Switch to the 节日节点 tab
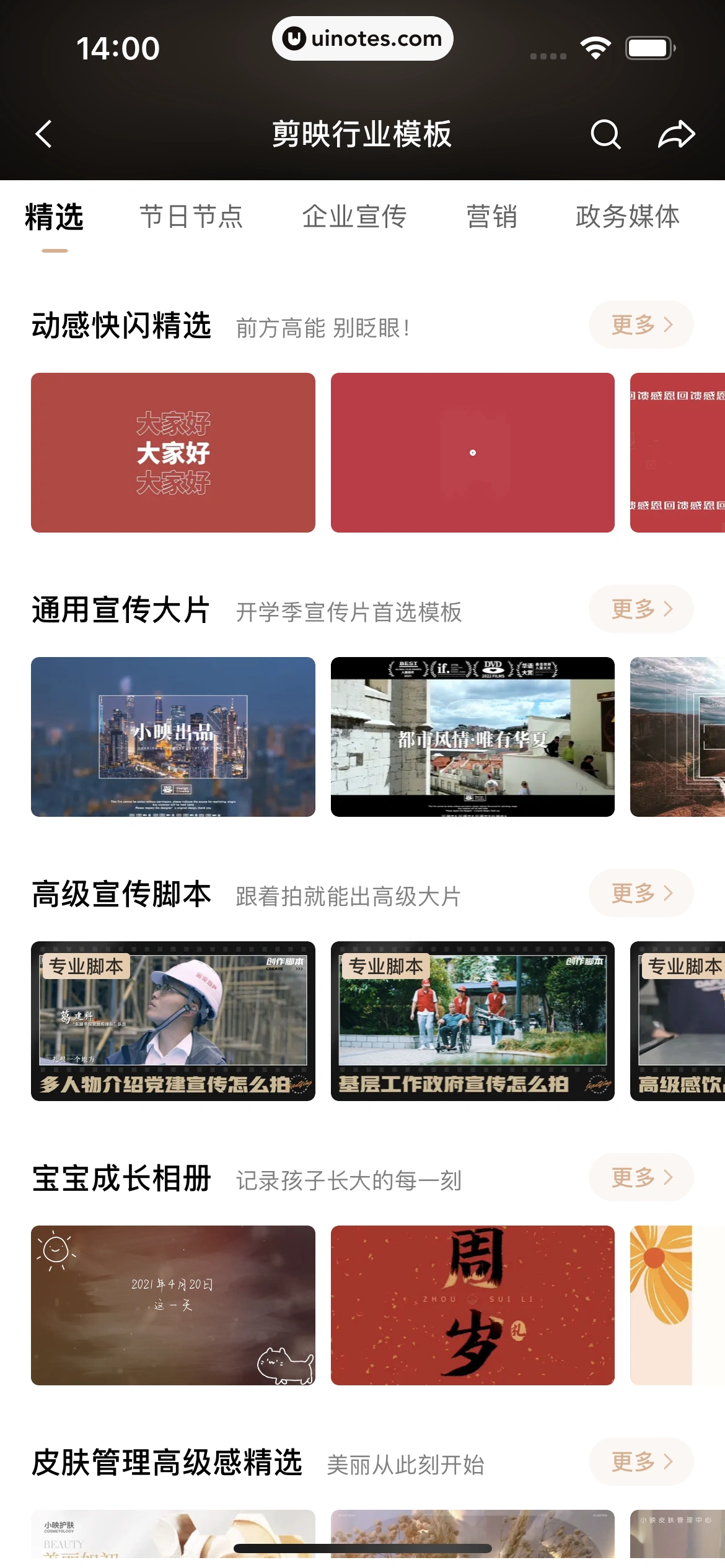This screenshot has height=1568, width=725. click(191, 217)
